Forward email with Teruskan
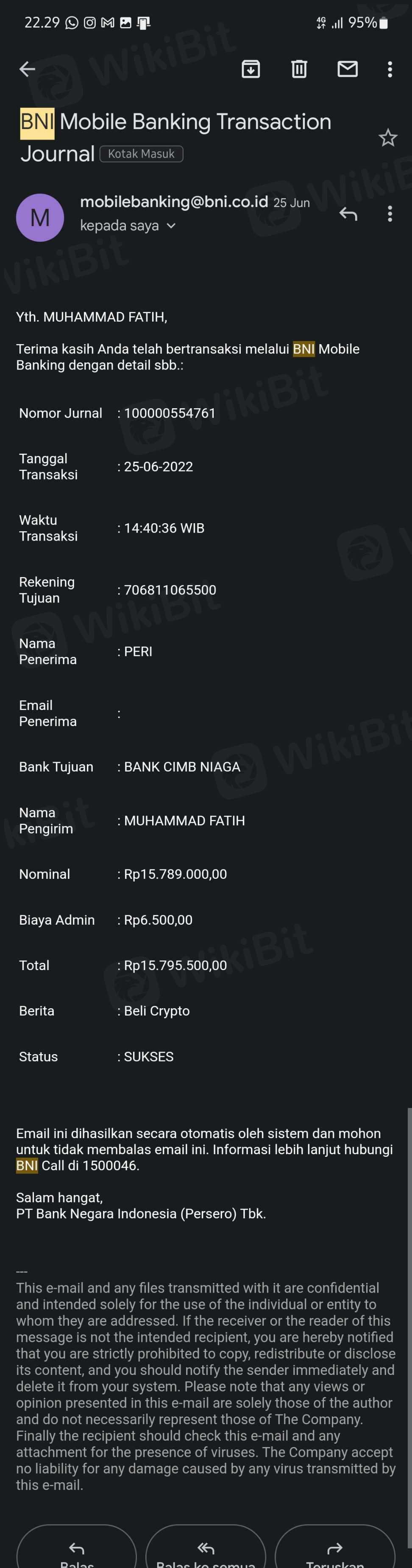The height and width of the screenshot is (1568, 412). point(335,1550)
